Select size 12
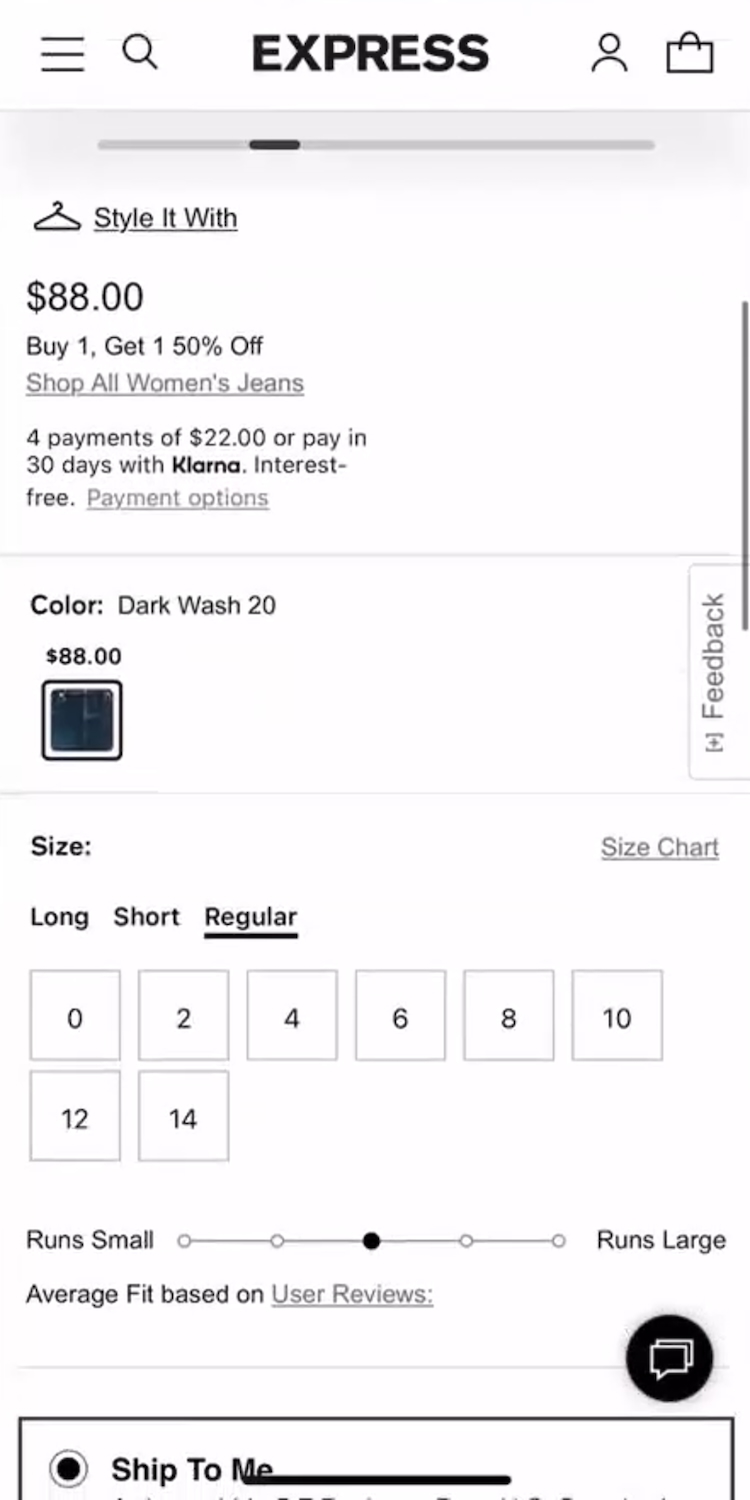 coord(75,1117)
